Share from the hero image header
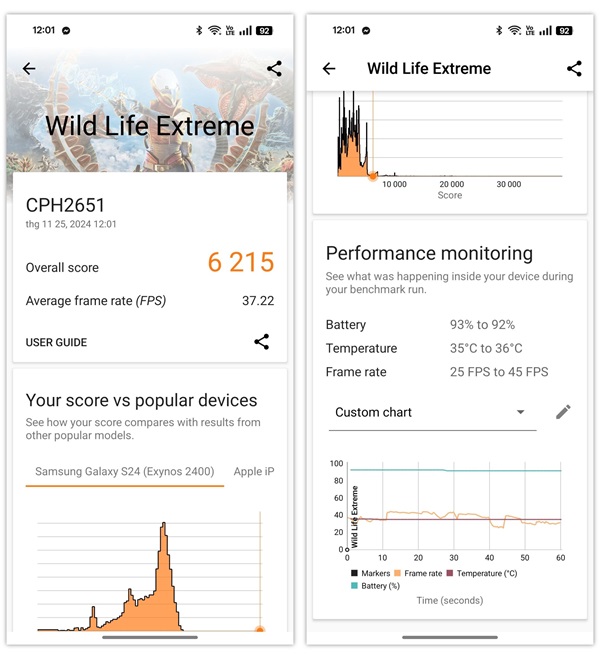The height and width of the screenshot is (659, 600). coord(274,69)
